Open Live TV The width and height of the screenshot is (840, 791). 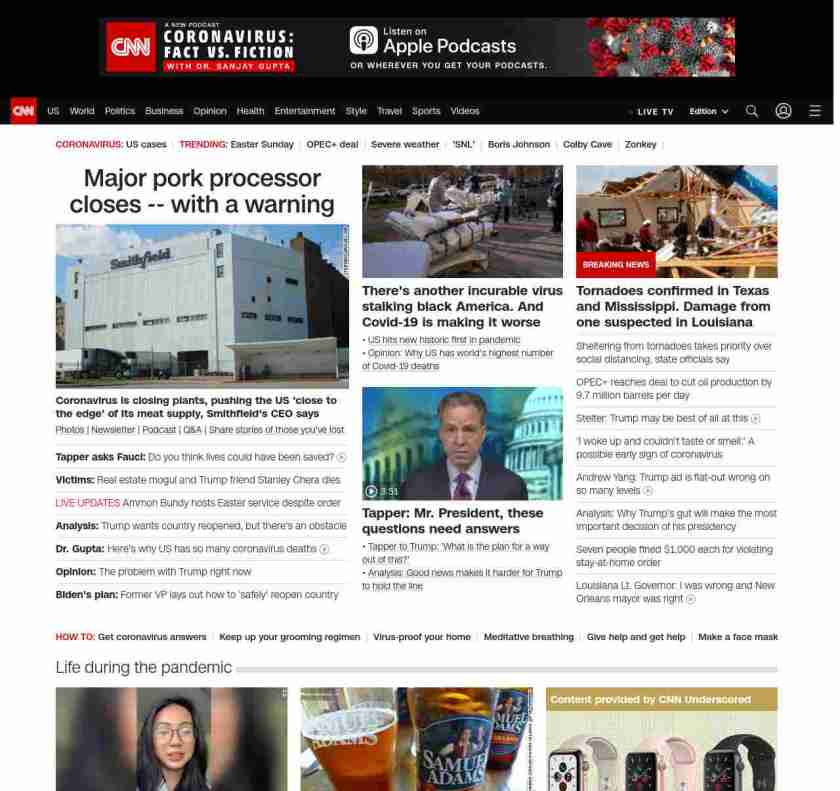coord(654,111)
